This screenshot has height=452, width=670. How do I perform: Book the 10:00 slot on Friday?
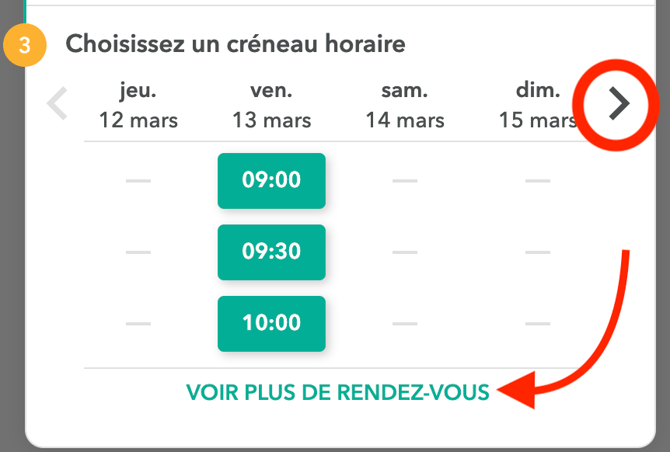[x=271, y=323]
